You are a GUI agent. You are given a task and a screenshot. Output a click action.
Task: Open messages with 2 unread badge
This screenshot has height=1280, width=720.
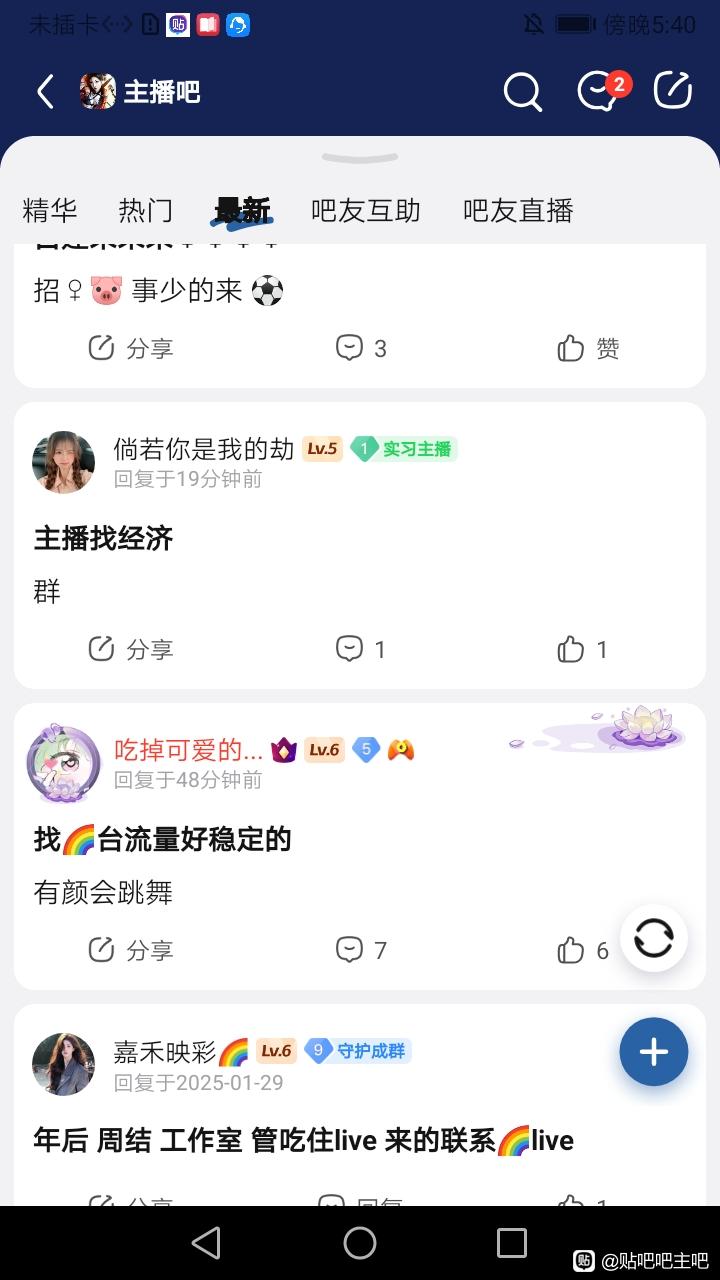coord(599,91)
